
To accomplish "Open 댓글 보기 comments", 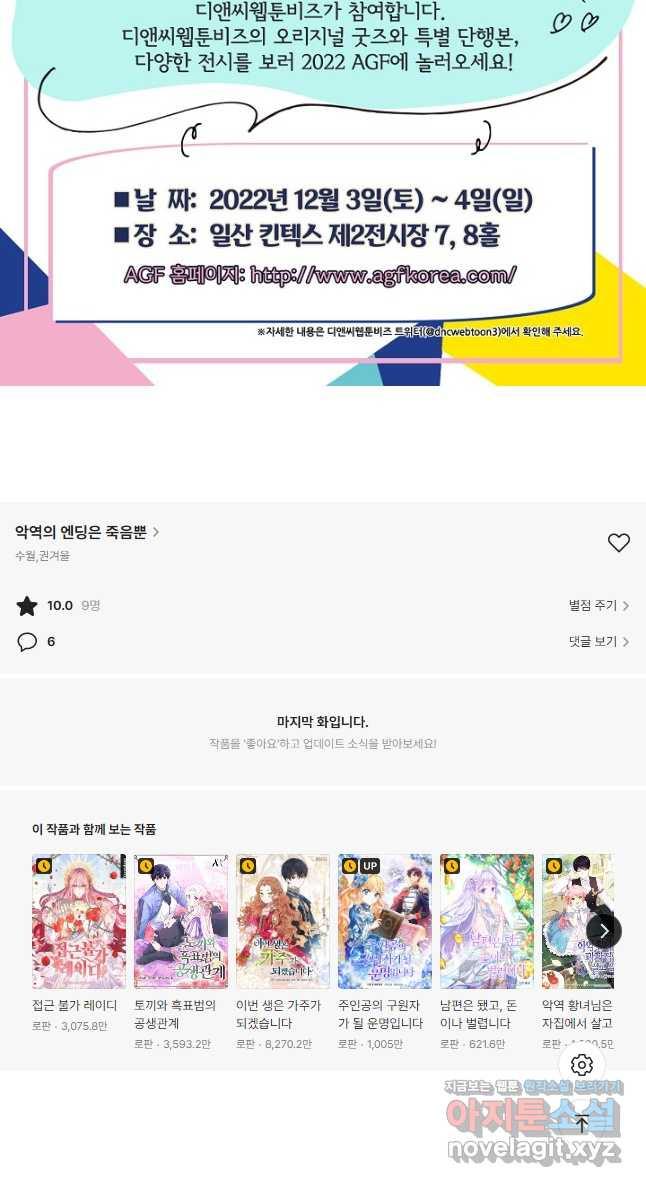I will (599, 642).
